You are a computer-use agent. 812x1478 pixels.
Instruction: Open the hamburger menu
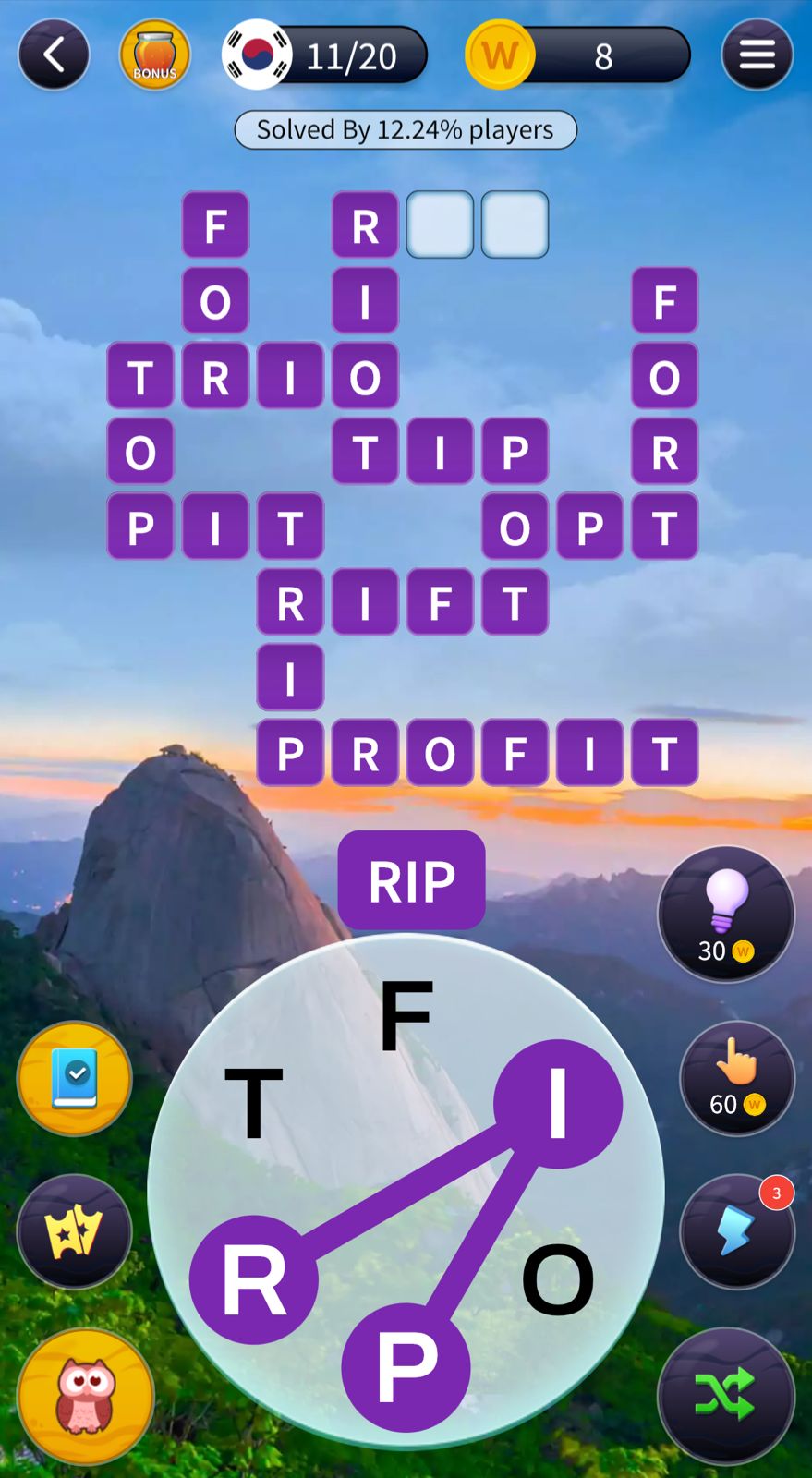(757, 55)
